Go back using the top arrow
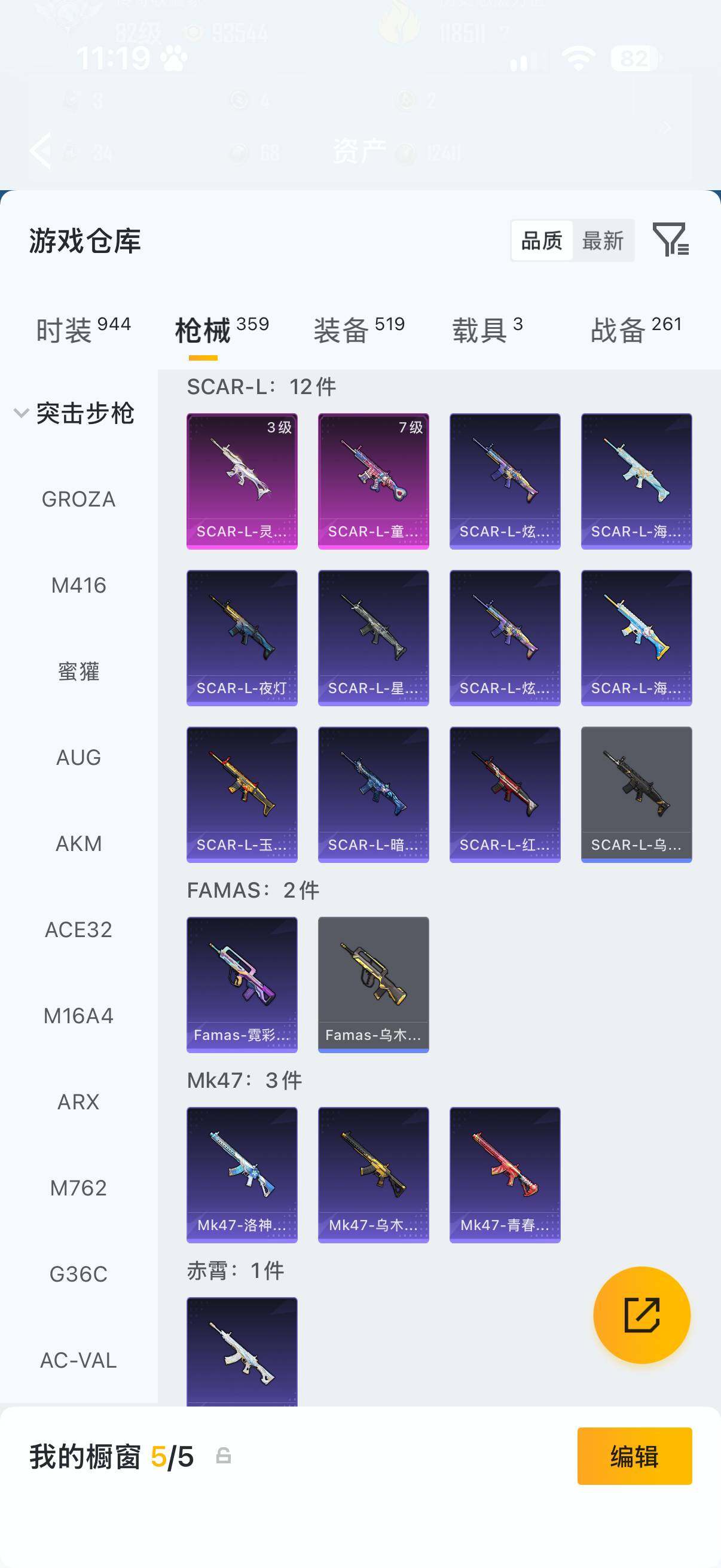This screenshot has width=721, height=1568. [x=41, y=150]
